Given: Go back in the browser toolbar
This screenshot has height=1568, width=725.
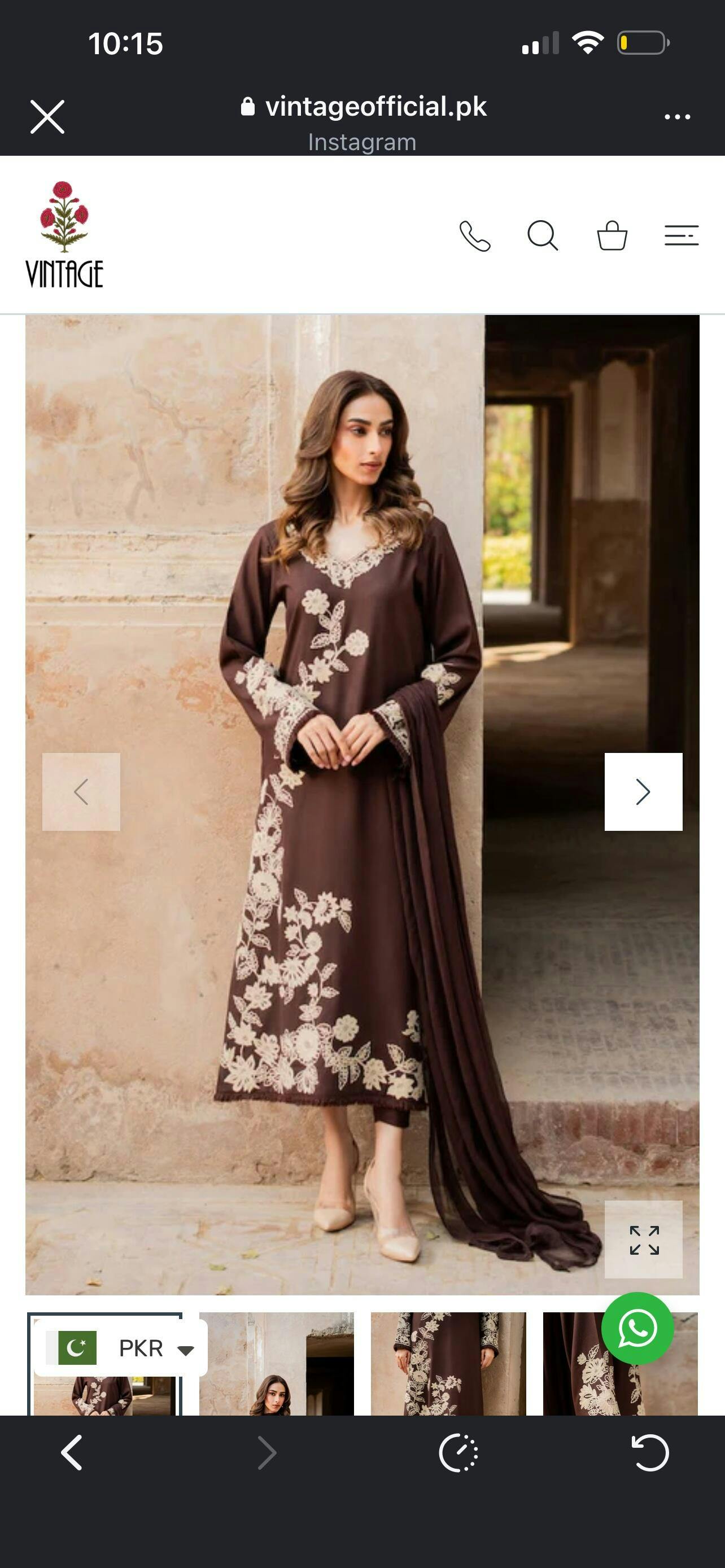Looking at the screenshot, I should pyautogui.click(x=72, y=1453).
